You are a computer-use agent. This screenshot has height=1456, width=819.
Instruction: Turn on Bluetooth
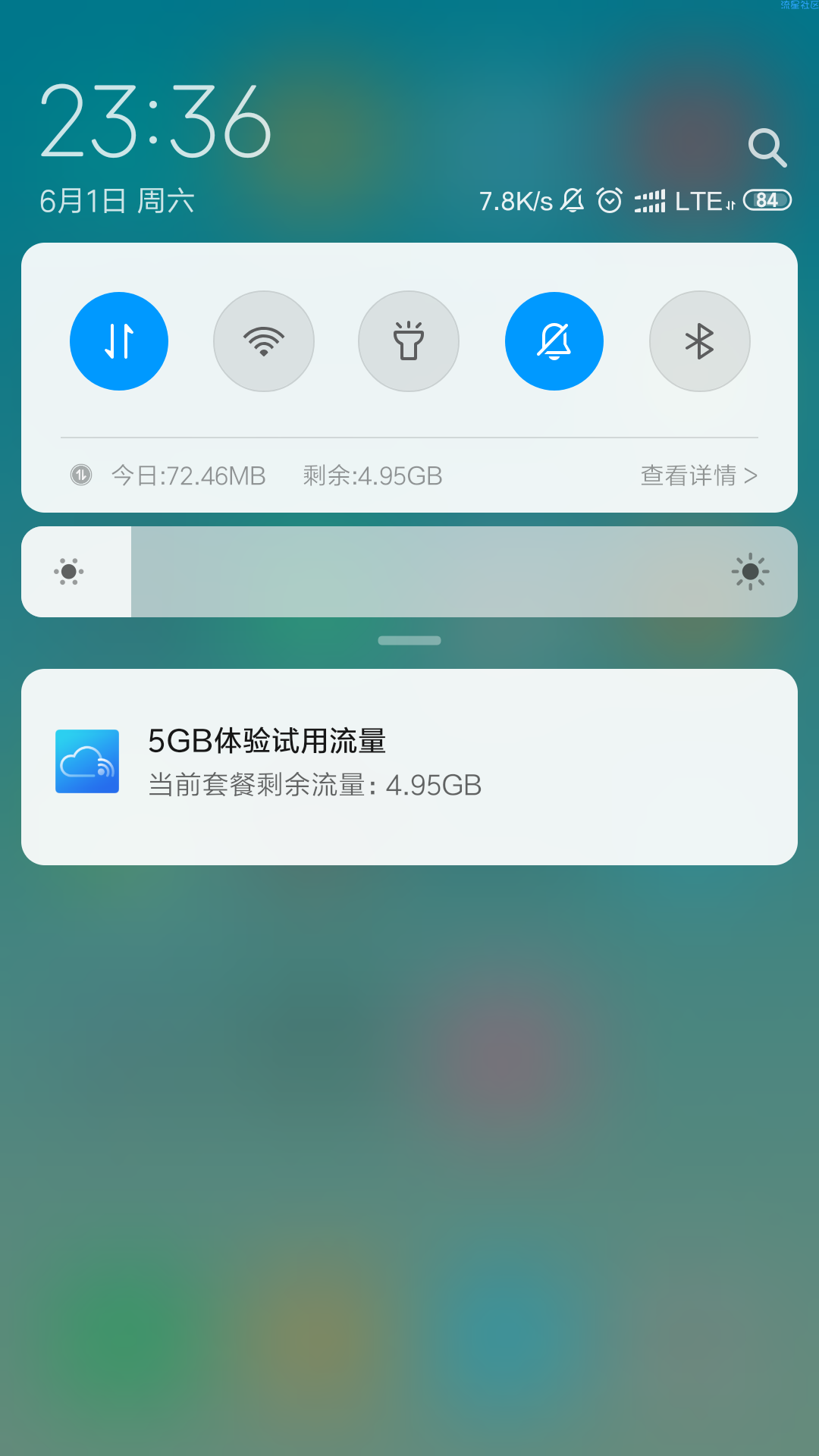click(x=699, y=341)
